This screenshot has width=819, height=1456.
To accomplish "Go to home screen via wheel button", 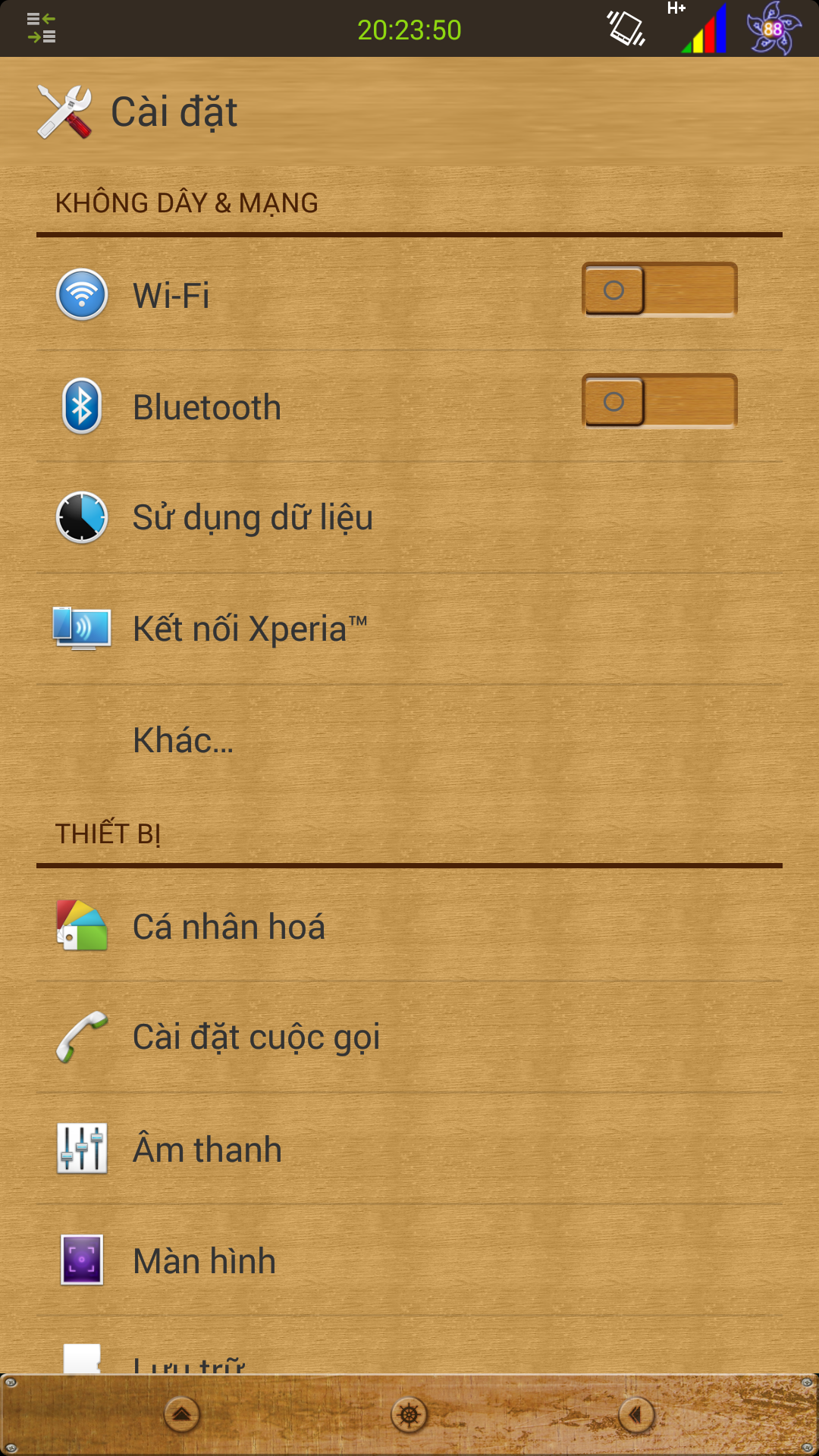I will click(409, 1415).
